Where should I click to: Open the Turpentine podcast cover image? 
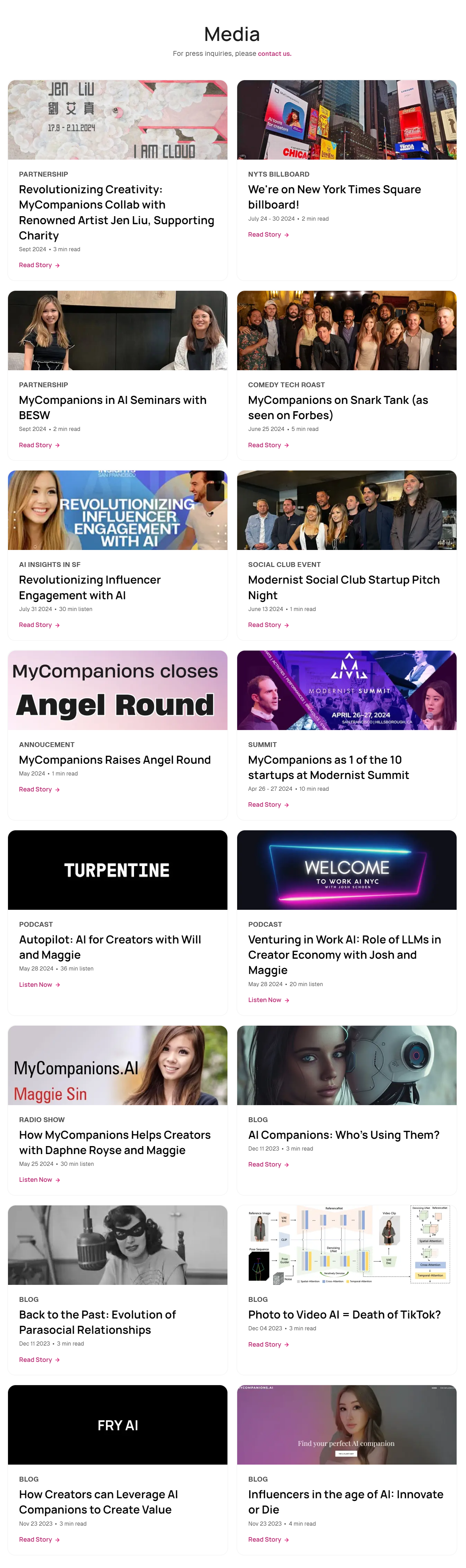coord(118,870)
